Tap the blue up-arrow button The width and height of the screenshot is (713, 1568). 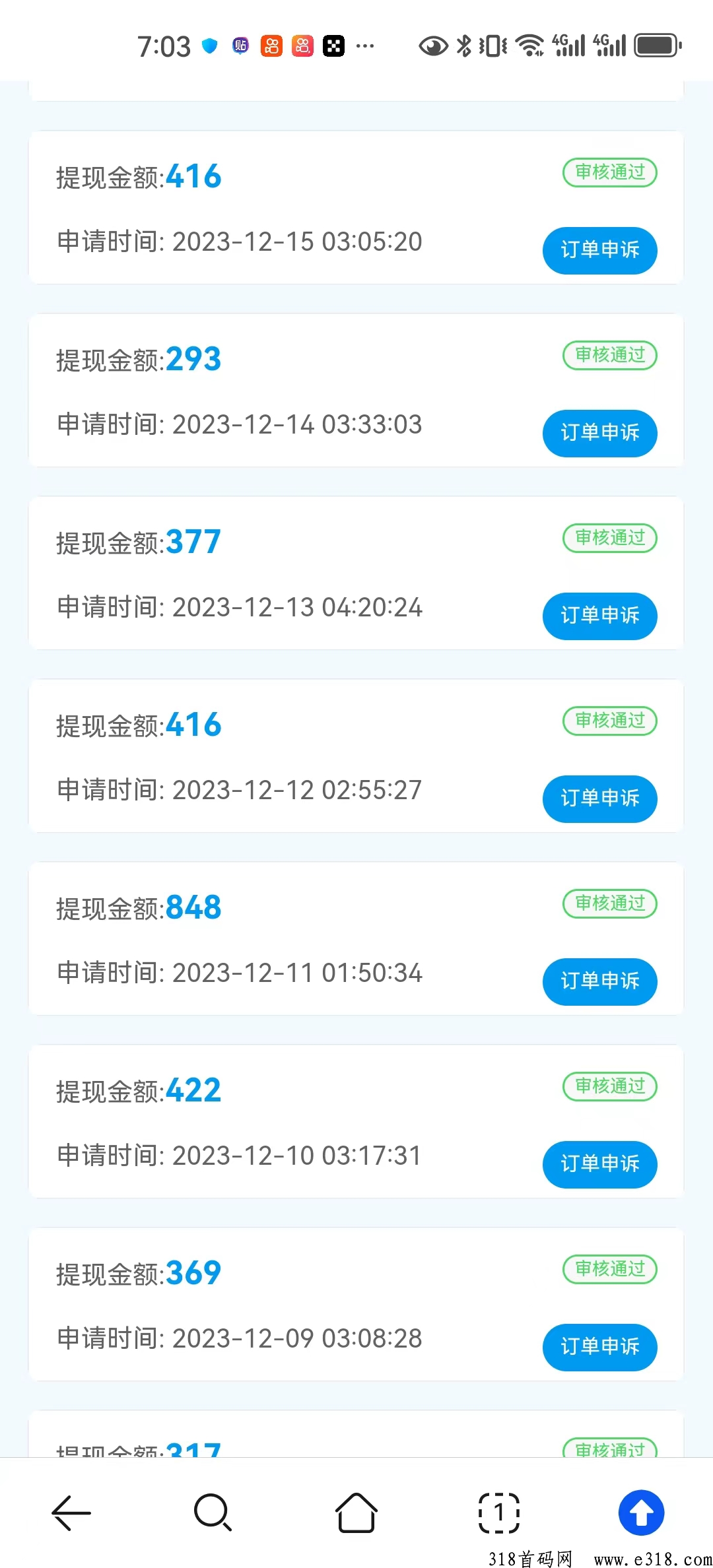coord(641,1512)
